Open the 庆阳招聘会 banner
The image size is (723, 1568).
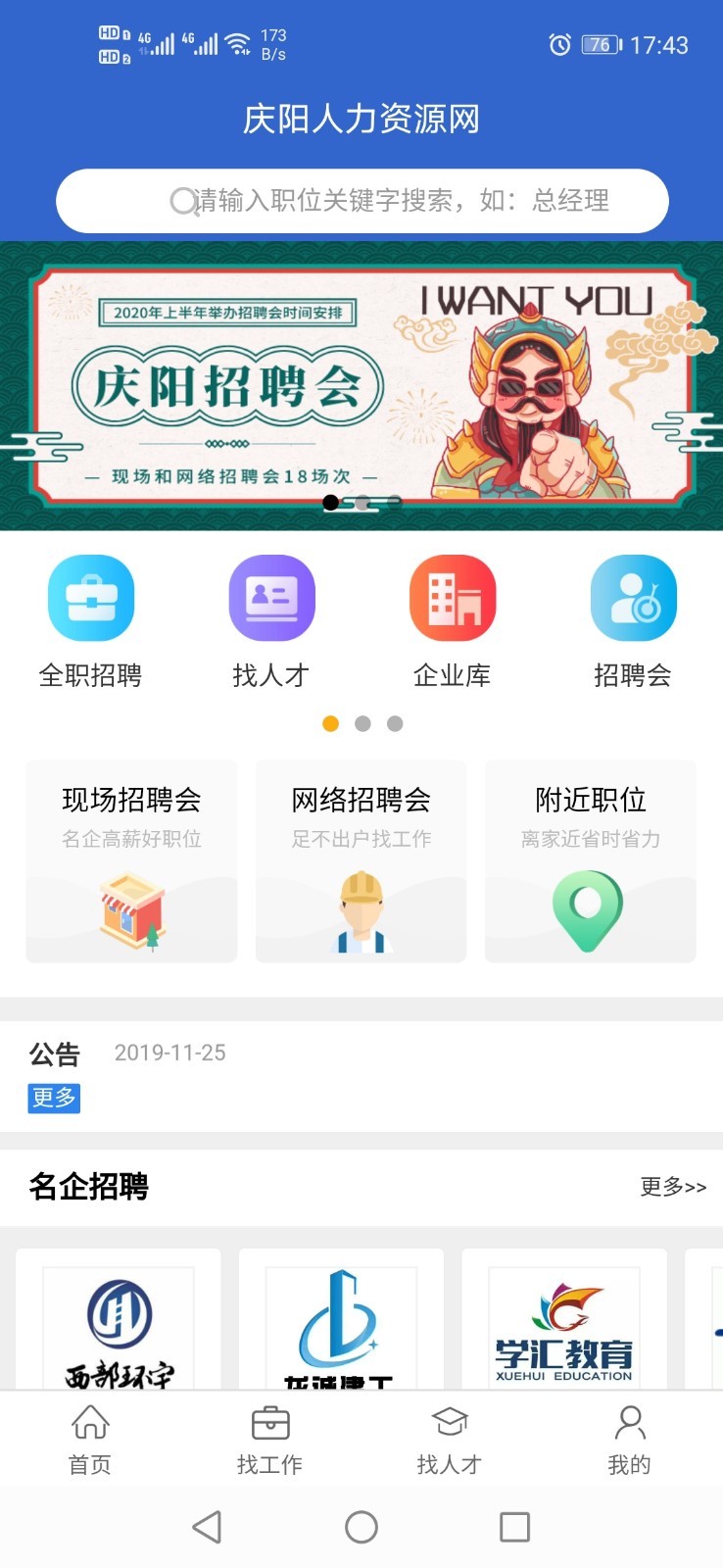click(x=361, y=385)
